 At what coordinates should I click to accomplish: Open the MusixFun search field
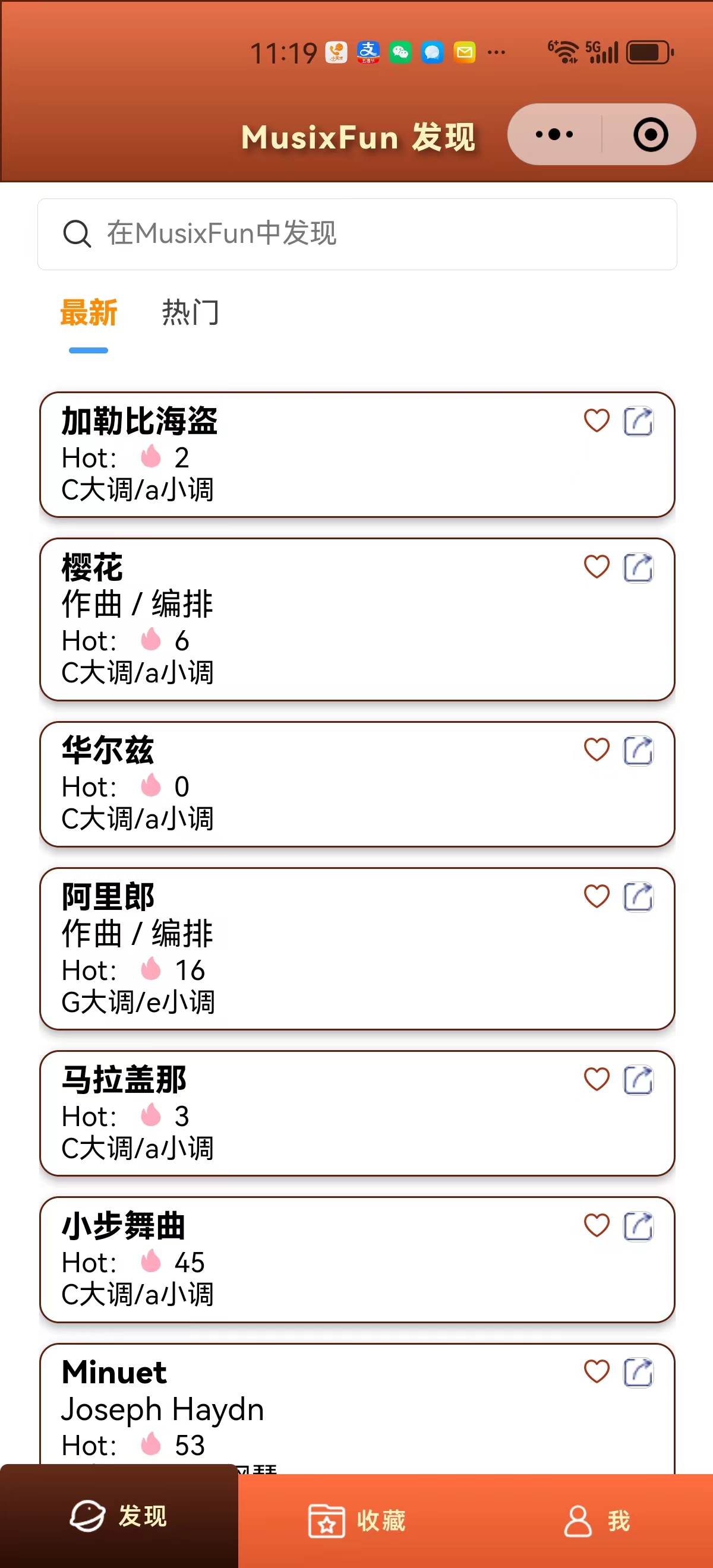coord(357,235)
